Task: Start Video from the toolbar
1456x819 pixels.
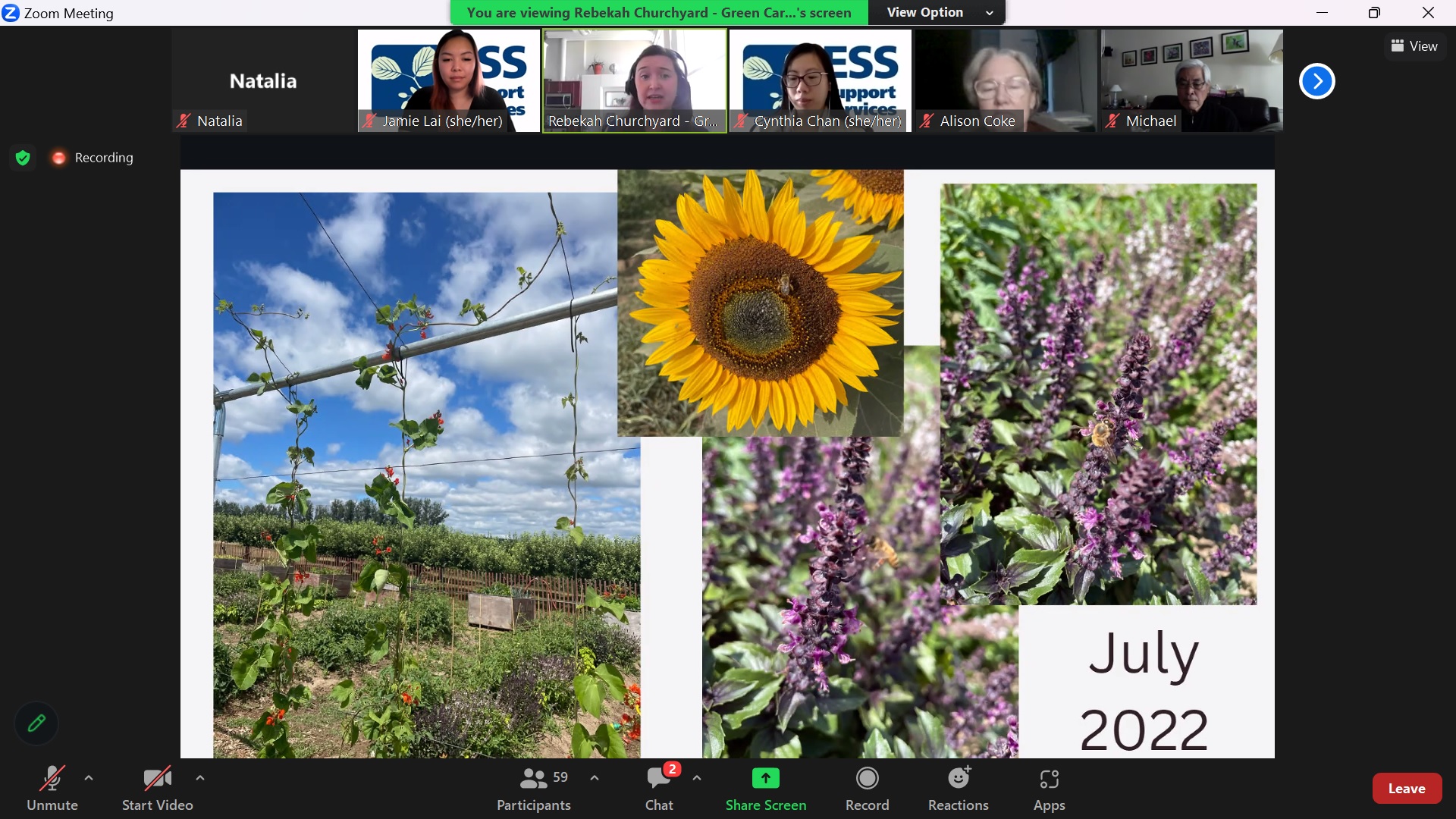Action: [157, 787]
